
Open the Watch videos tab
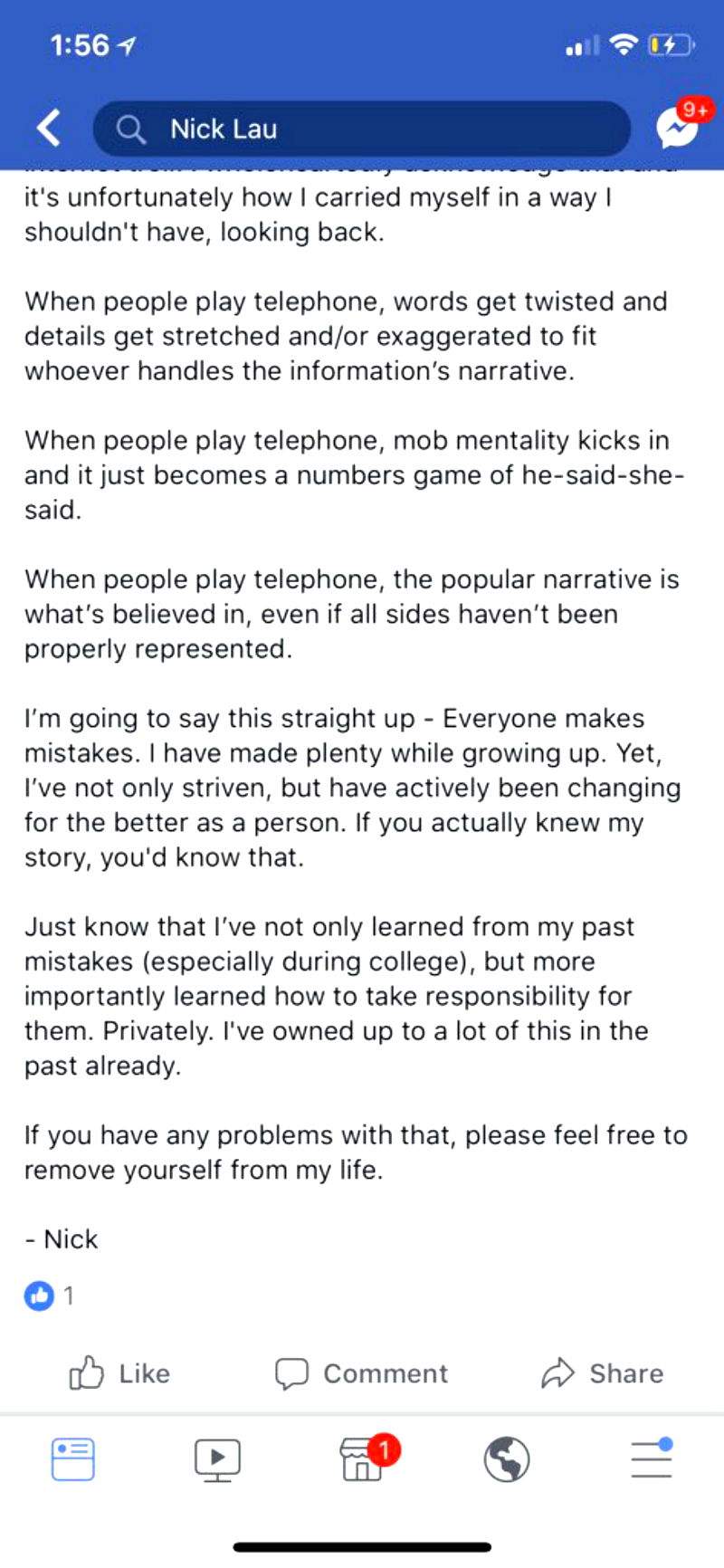pos(218,1458)
